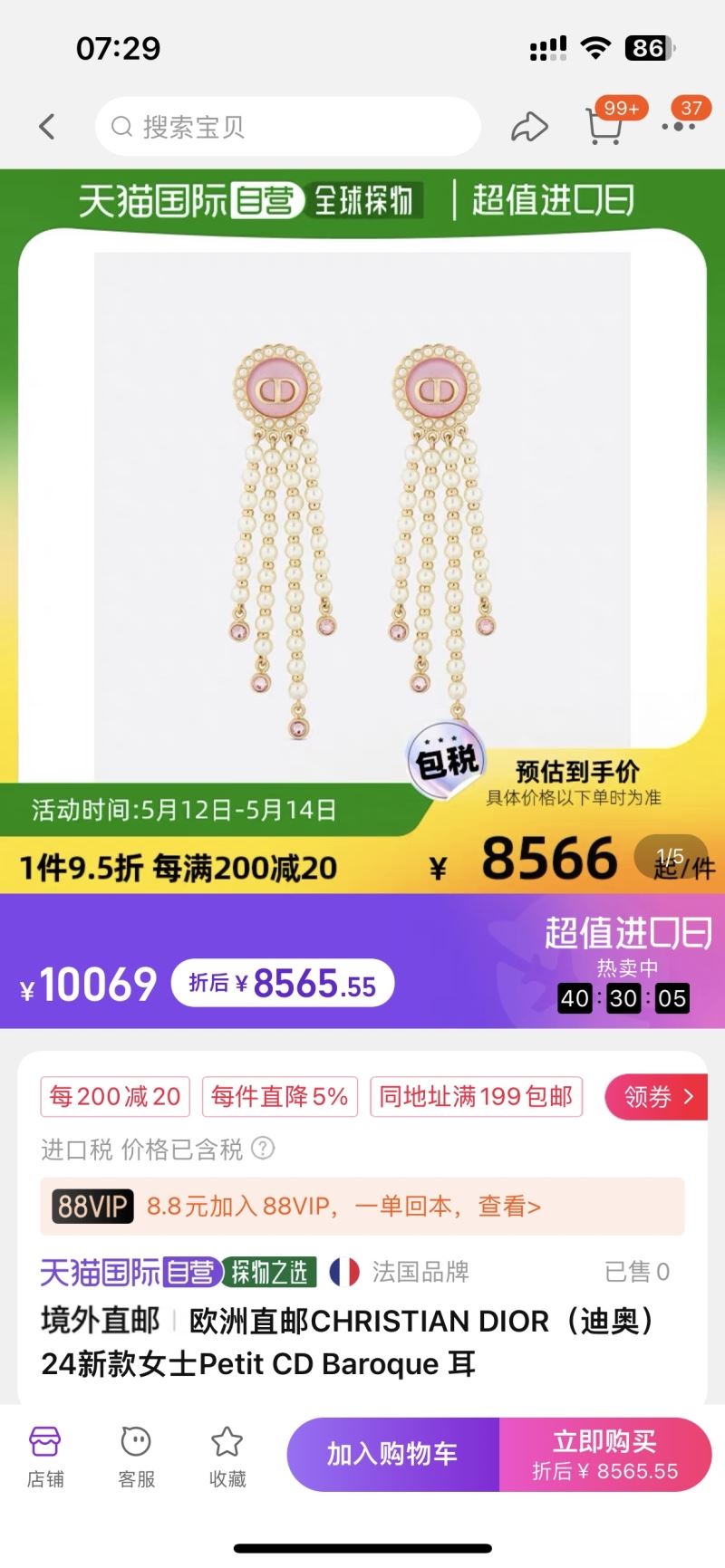This screenshot has width=725, height=1568.
Task: Tap the import tax question mark icon
Action: click(x=261, y=1149)
